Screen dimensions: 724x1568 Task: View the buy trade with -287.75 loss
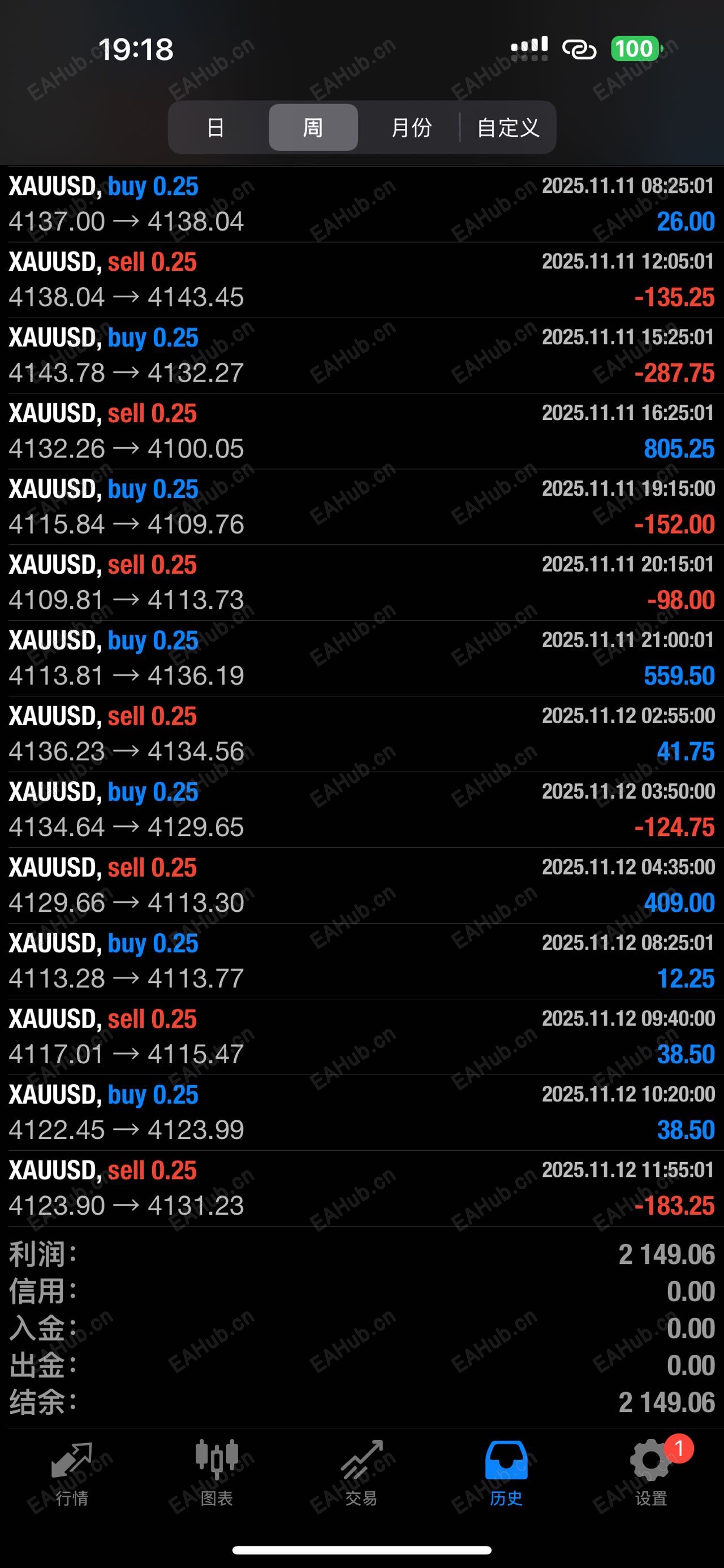(x=361, y=355)
